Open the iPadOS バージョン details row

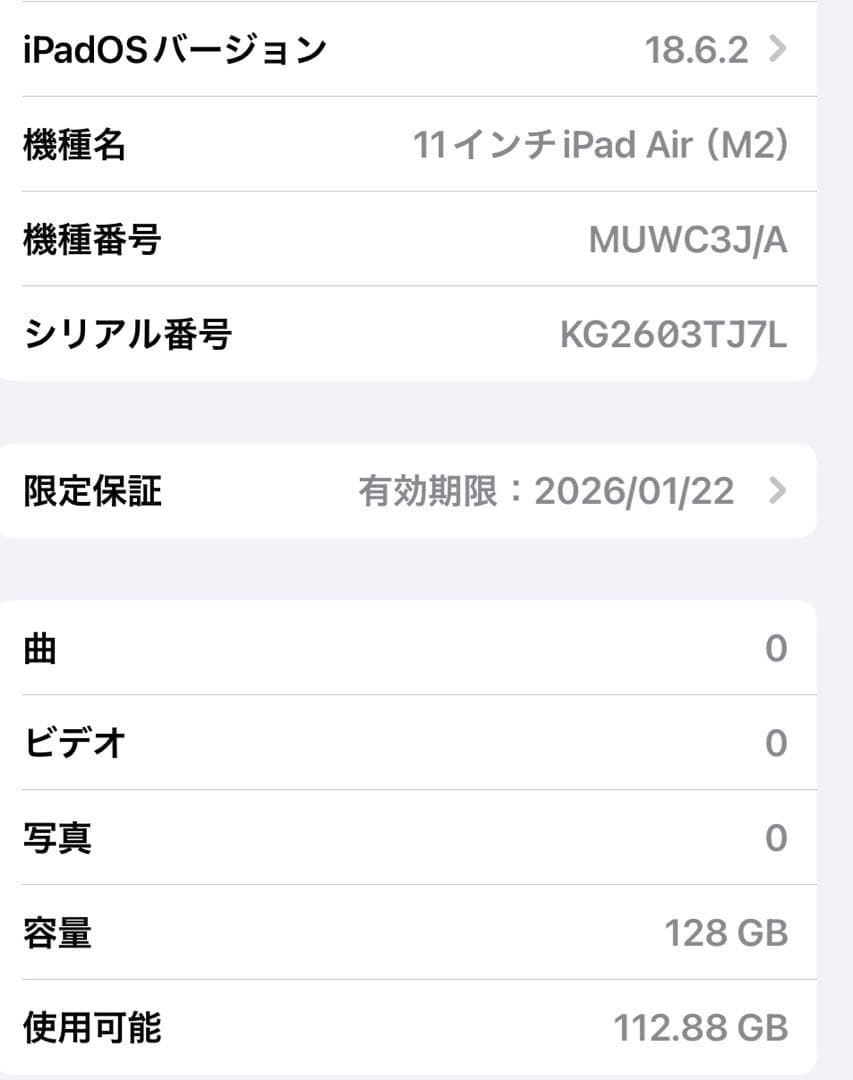pyautogui.click(x=400, y=48)
